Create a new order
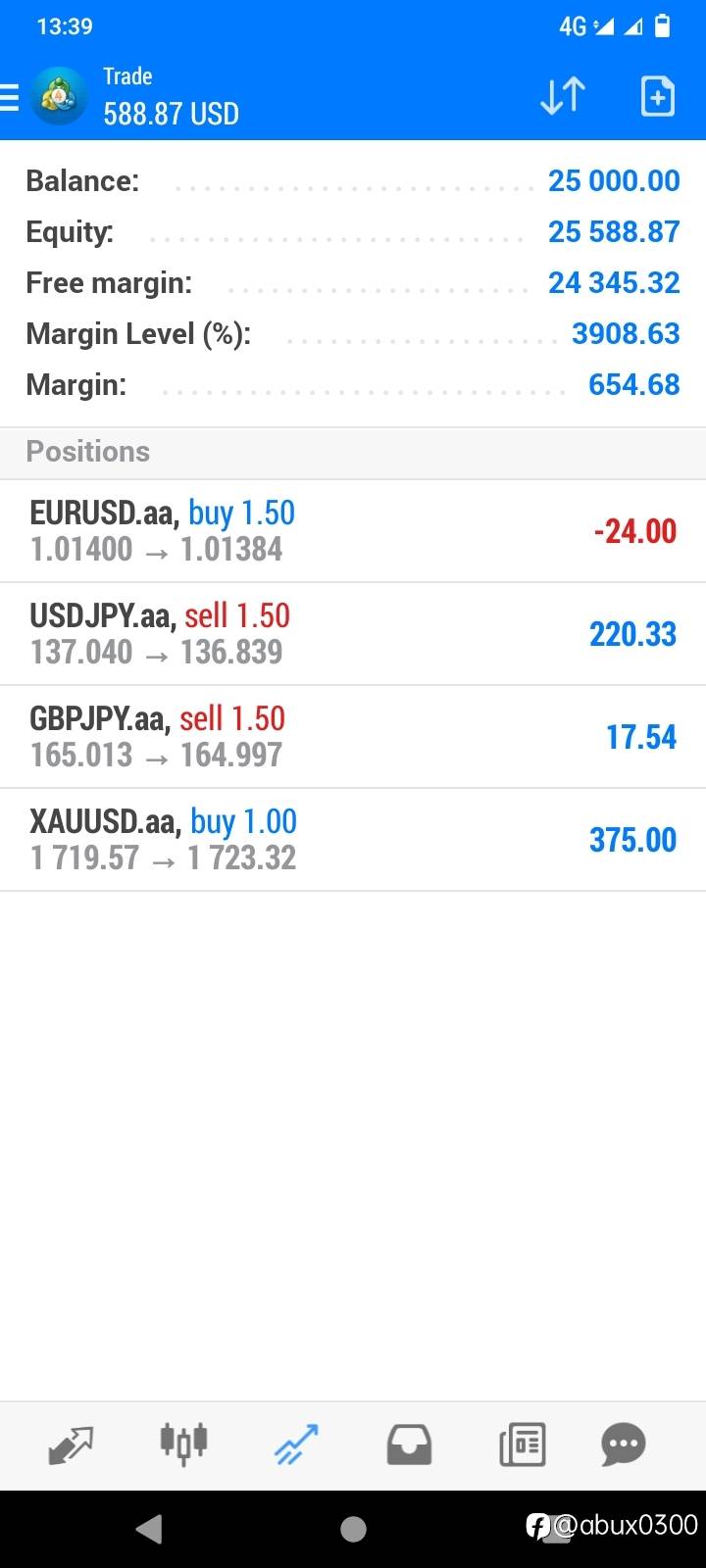 point(657,96)
